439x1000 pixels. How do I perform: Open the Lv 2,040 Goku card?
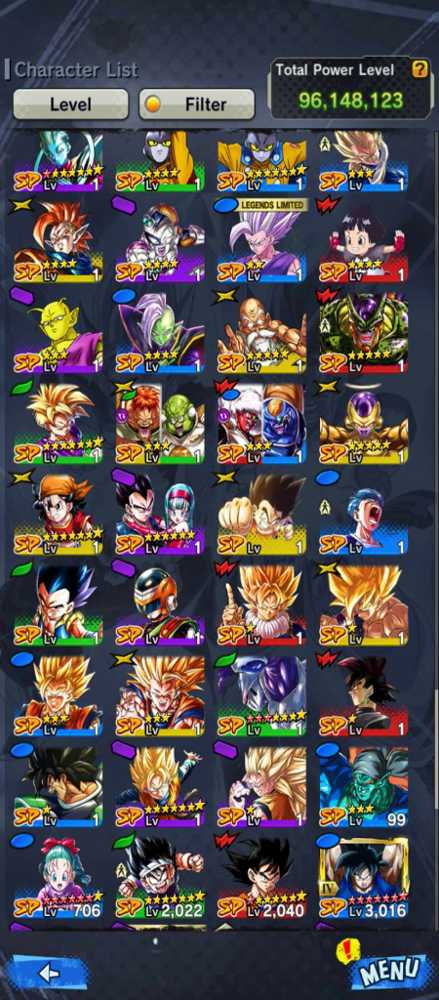click(262, 878)
